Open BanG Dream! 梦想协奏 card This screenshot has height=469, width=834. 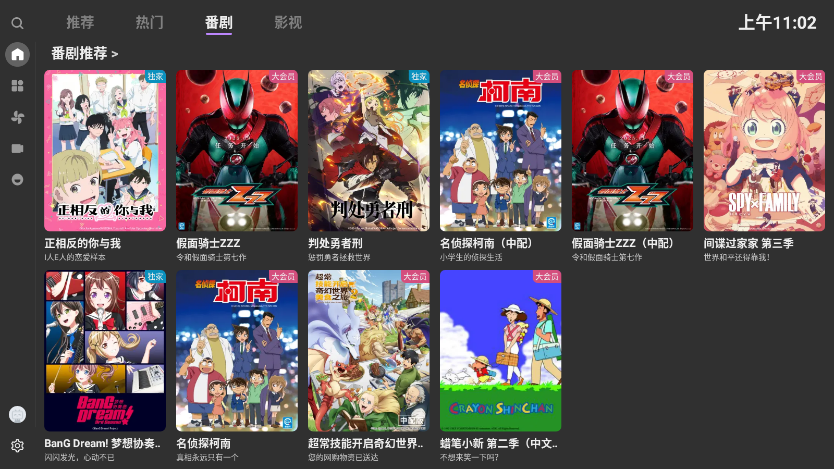(x=105, y=350)
